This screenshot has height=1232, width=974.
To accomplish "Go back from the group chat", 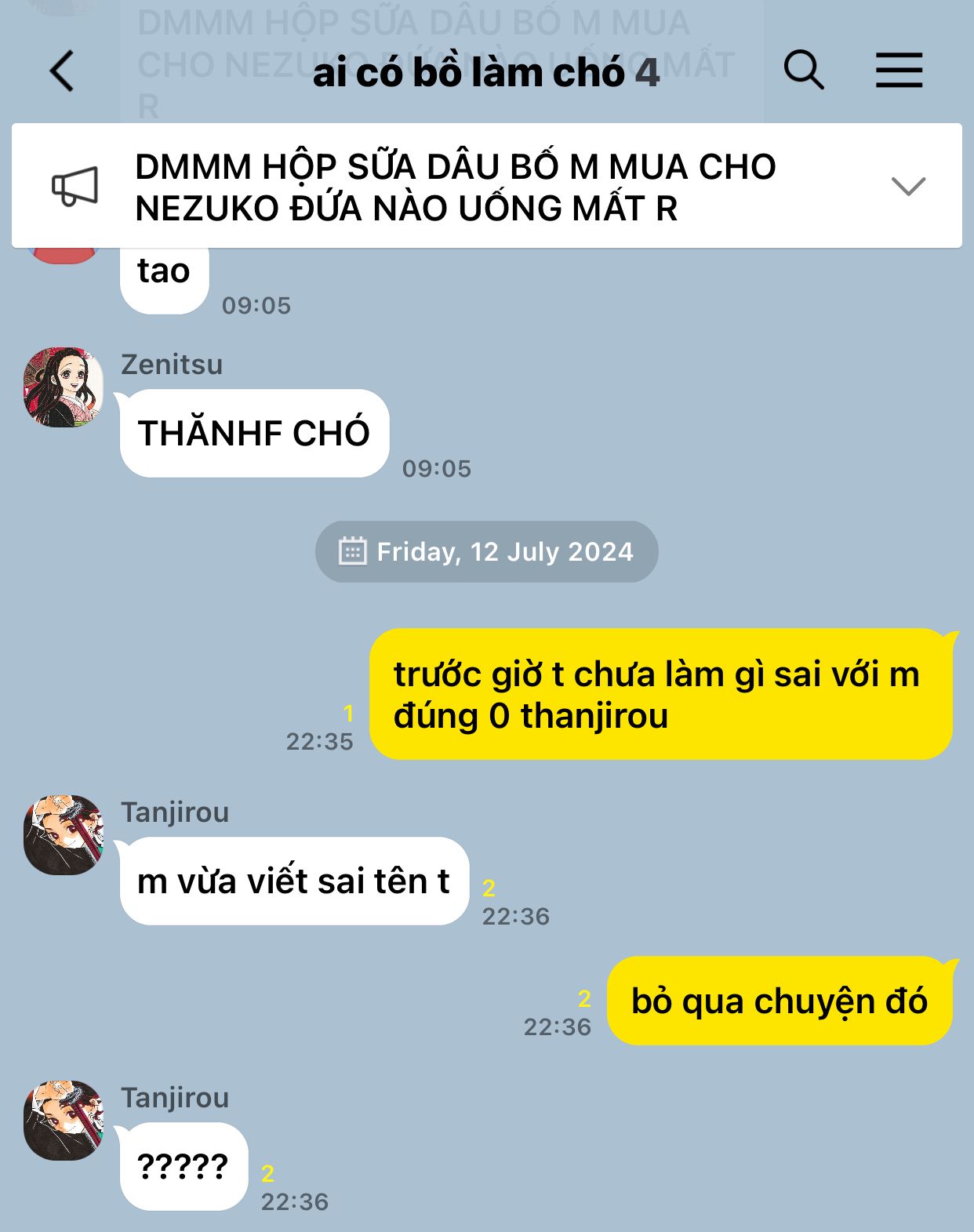I will (x=62, y=71).
